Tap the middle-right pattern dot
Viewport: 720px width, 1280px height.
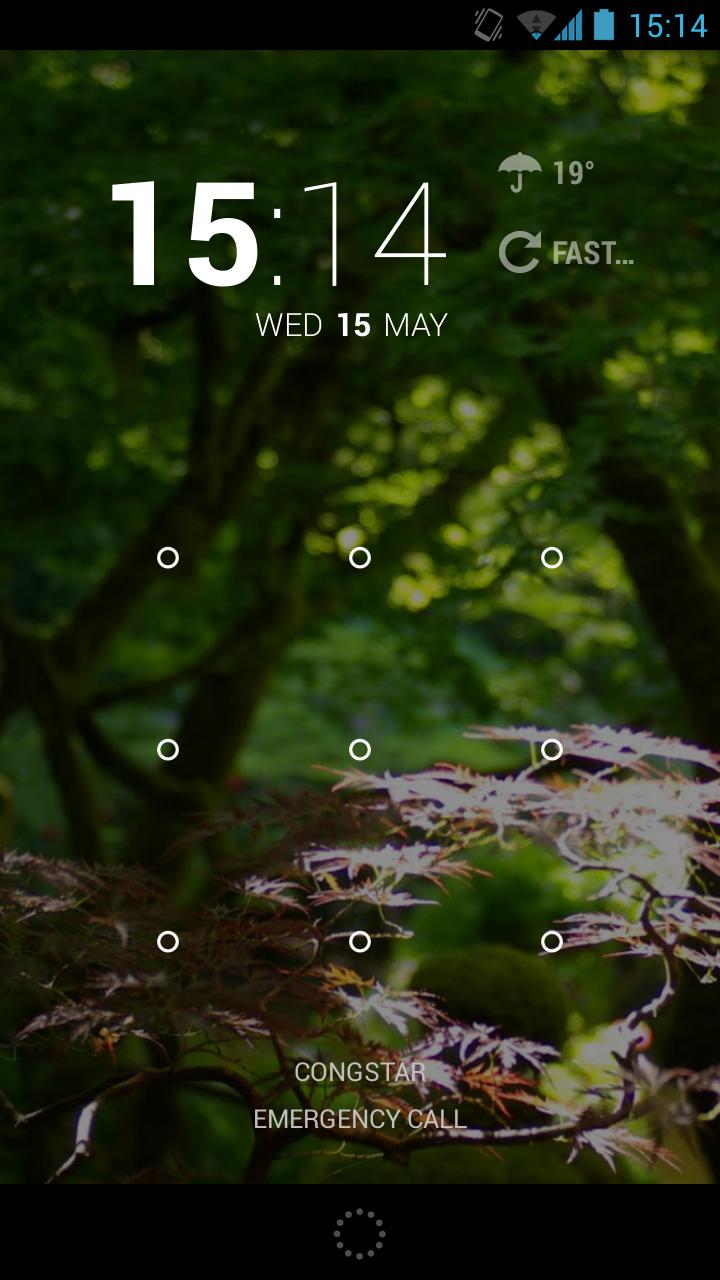coord(552,750)
